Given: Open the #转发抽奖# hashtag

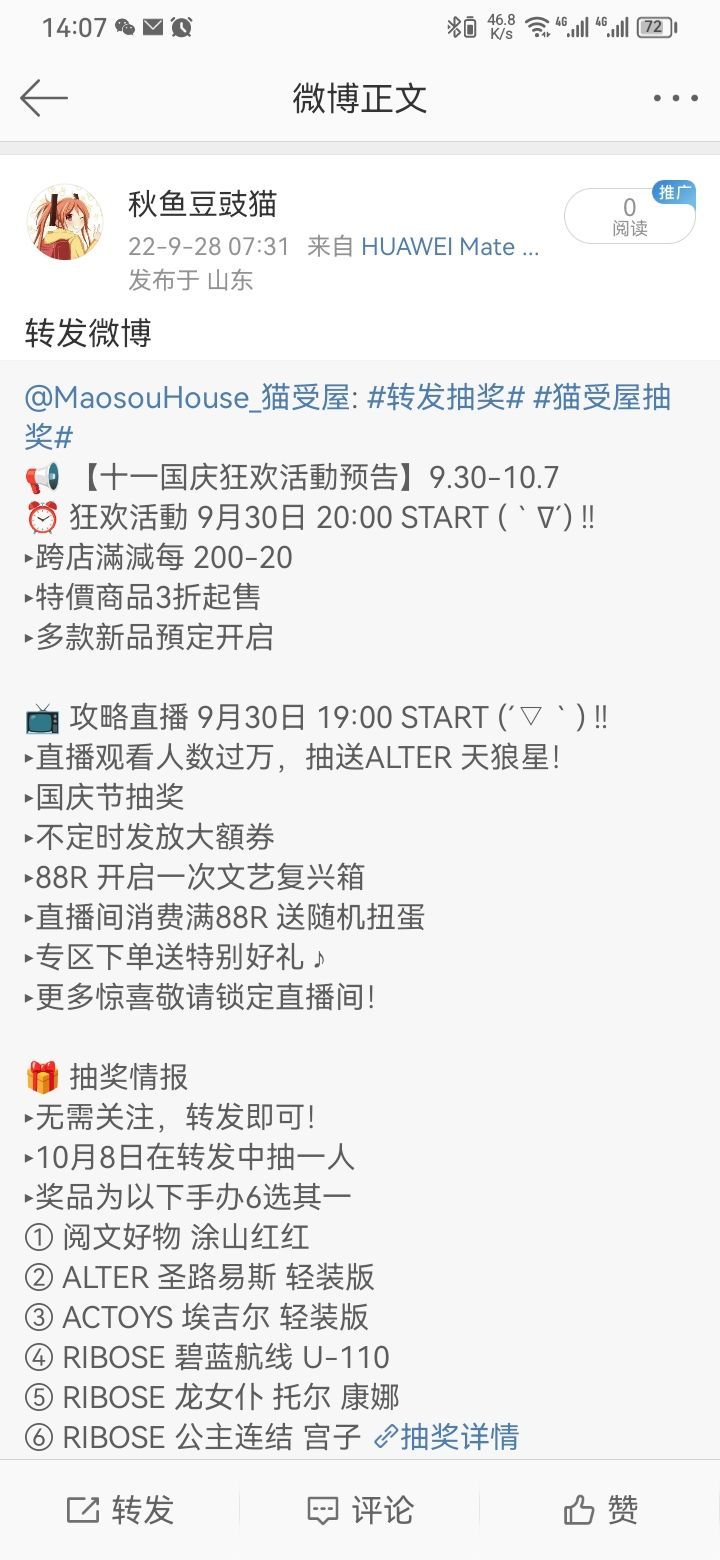Looking at the screenshot, I should click(446, 398).
